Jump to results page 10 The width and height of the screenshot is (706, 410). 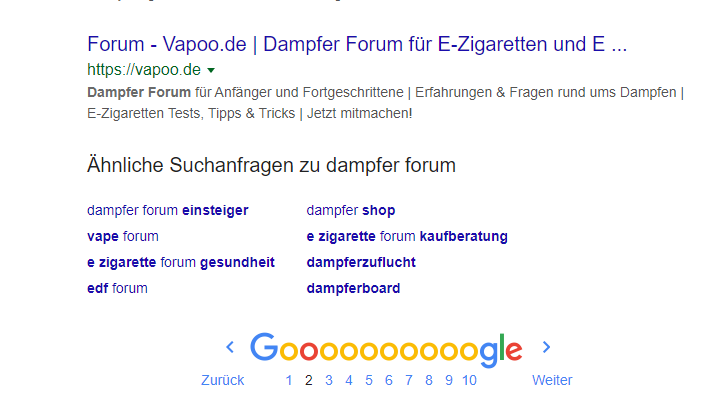click(x=469, y=380)
